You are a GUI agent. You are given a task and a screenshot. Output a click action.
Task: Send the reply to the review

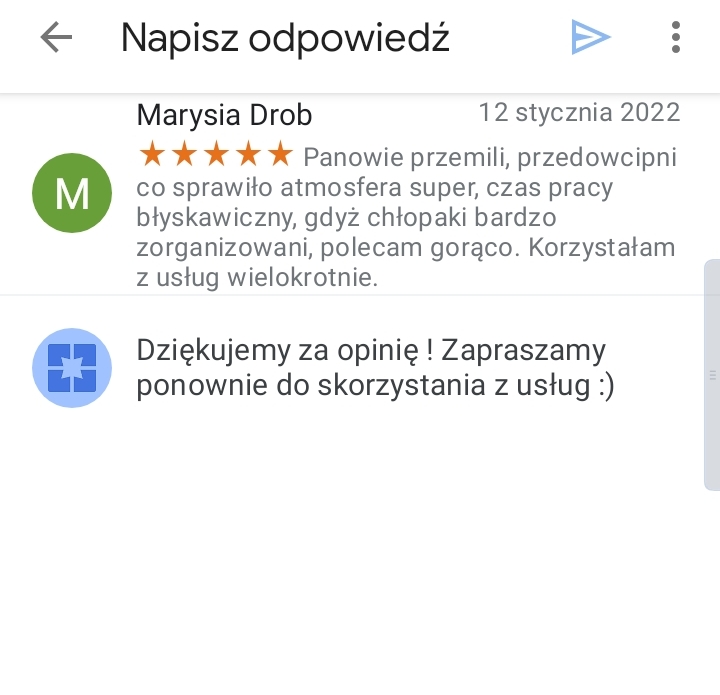590,38
